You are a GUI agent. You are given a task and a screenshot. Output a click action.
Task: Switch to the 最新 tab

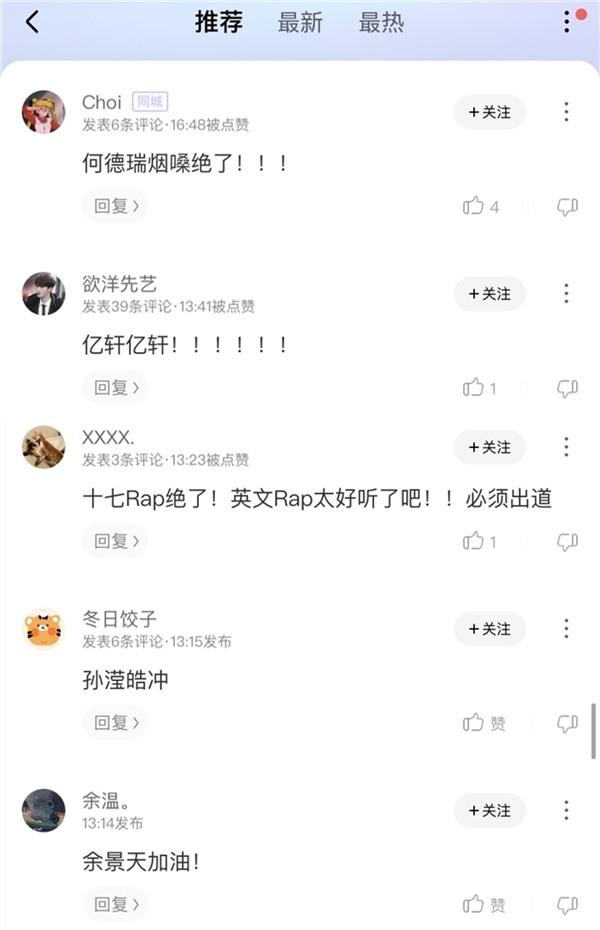(300, 23)
